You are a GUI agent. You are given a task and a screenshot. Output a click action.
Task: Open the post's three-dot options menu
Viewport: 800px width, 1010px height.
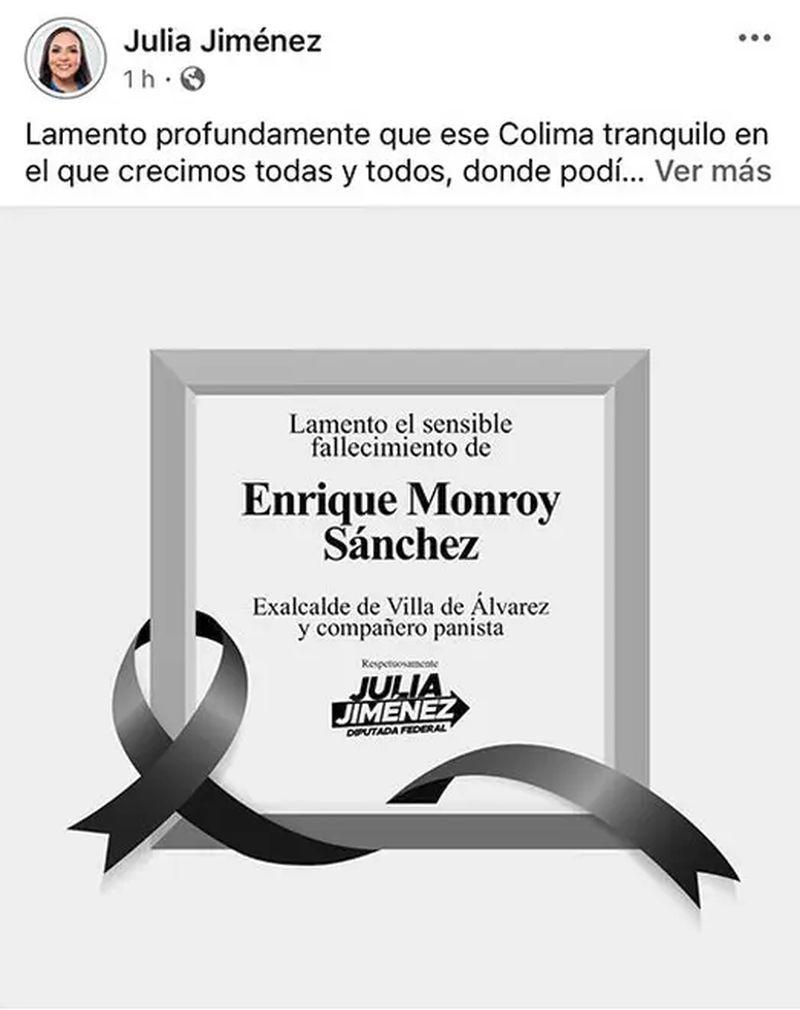point(754,38)
